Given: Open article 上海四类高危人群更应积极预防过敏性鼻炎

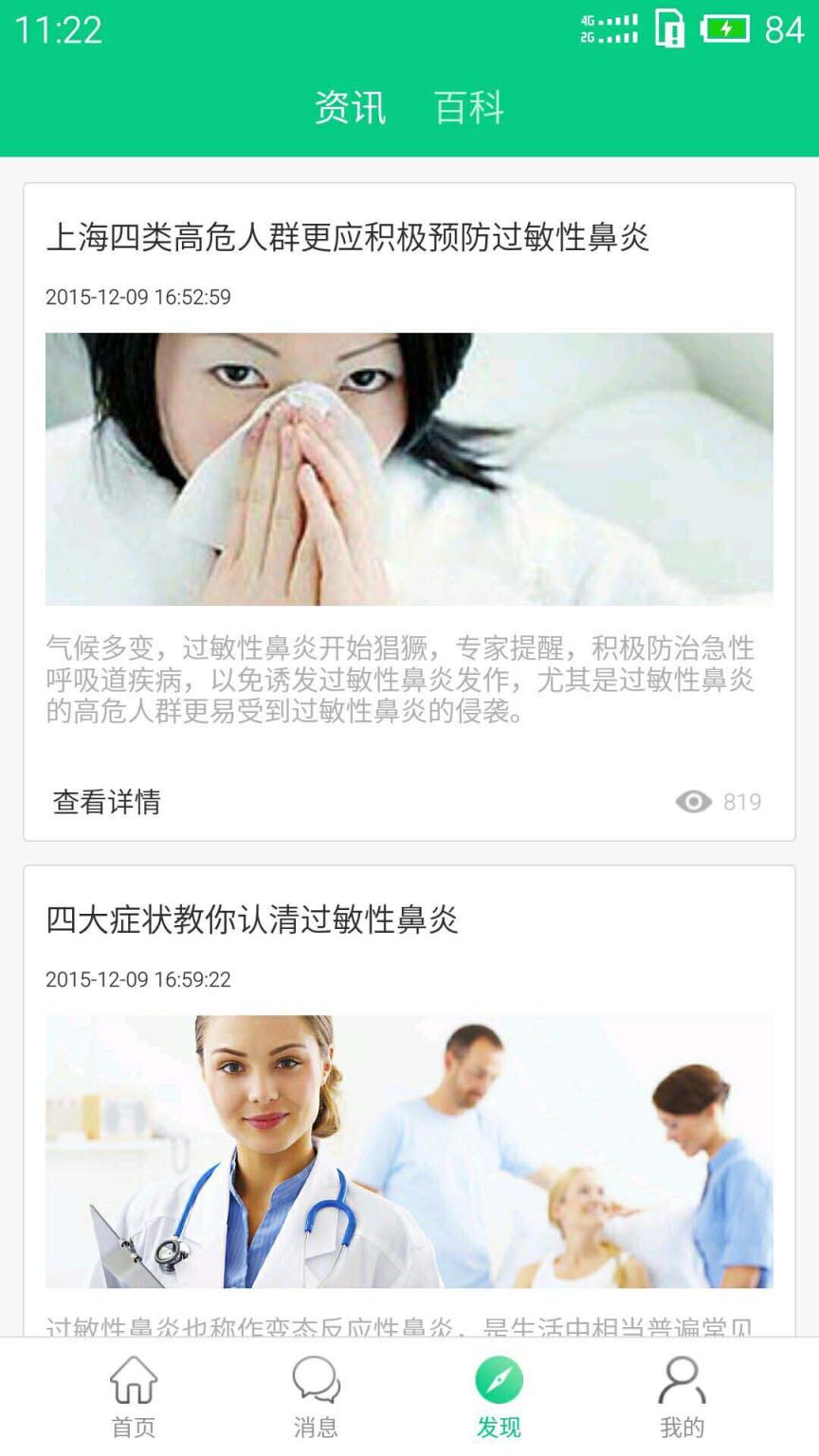Looking at the screenshot, I should 347,237.
